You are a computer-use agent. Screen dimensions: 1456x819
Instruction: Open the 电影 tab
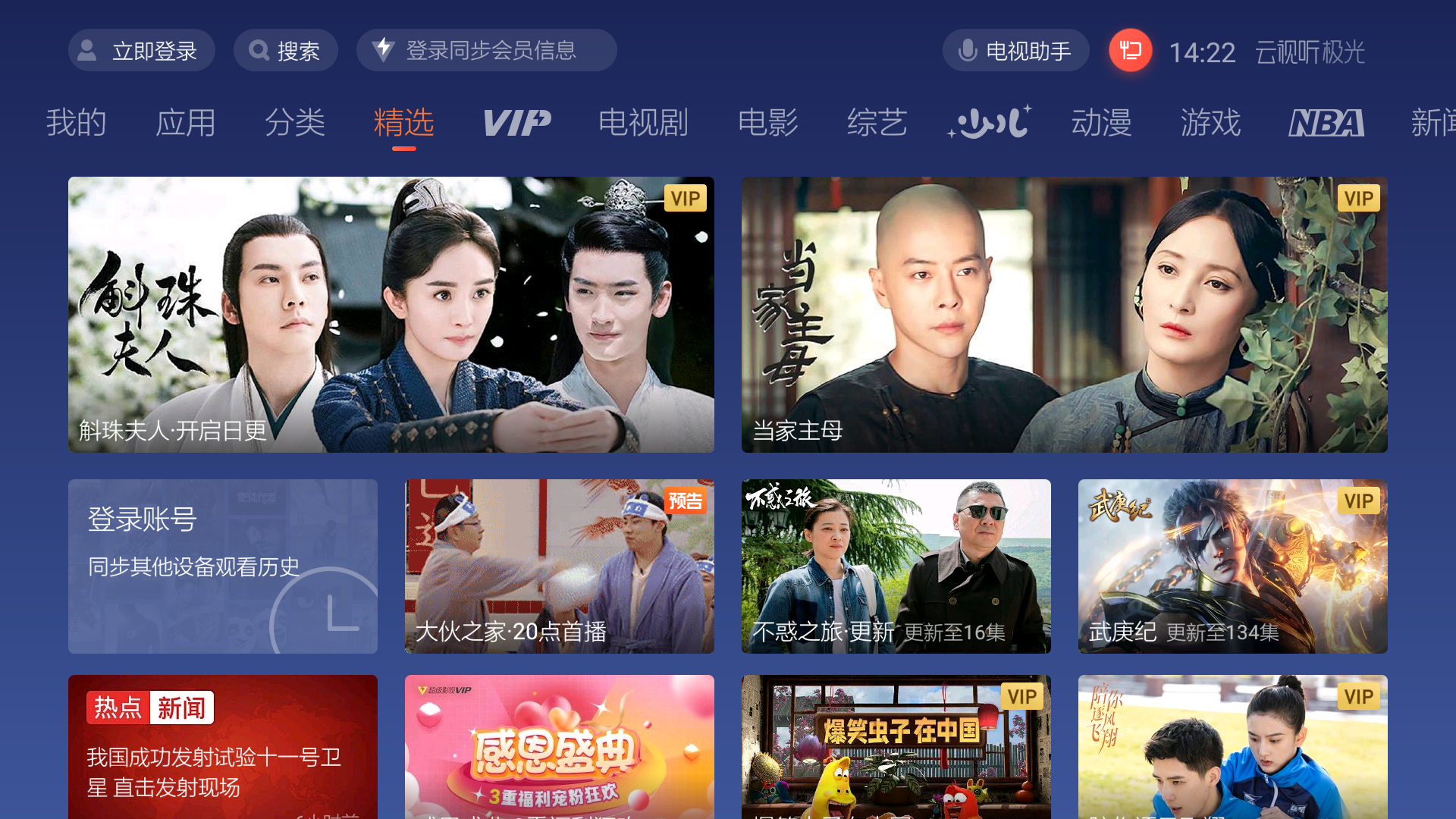tap(767, 123)
